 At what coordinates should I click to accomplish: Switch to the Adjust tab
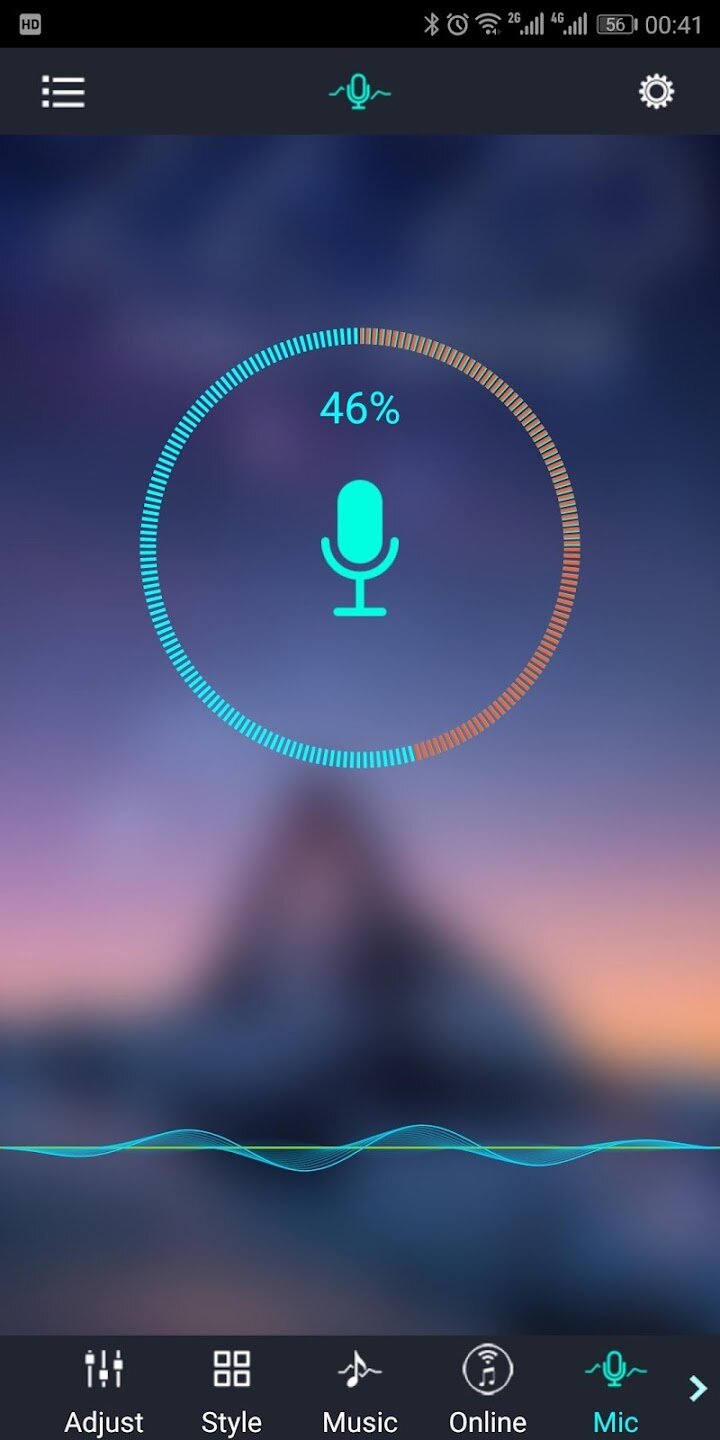[104, 1388]
